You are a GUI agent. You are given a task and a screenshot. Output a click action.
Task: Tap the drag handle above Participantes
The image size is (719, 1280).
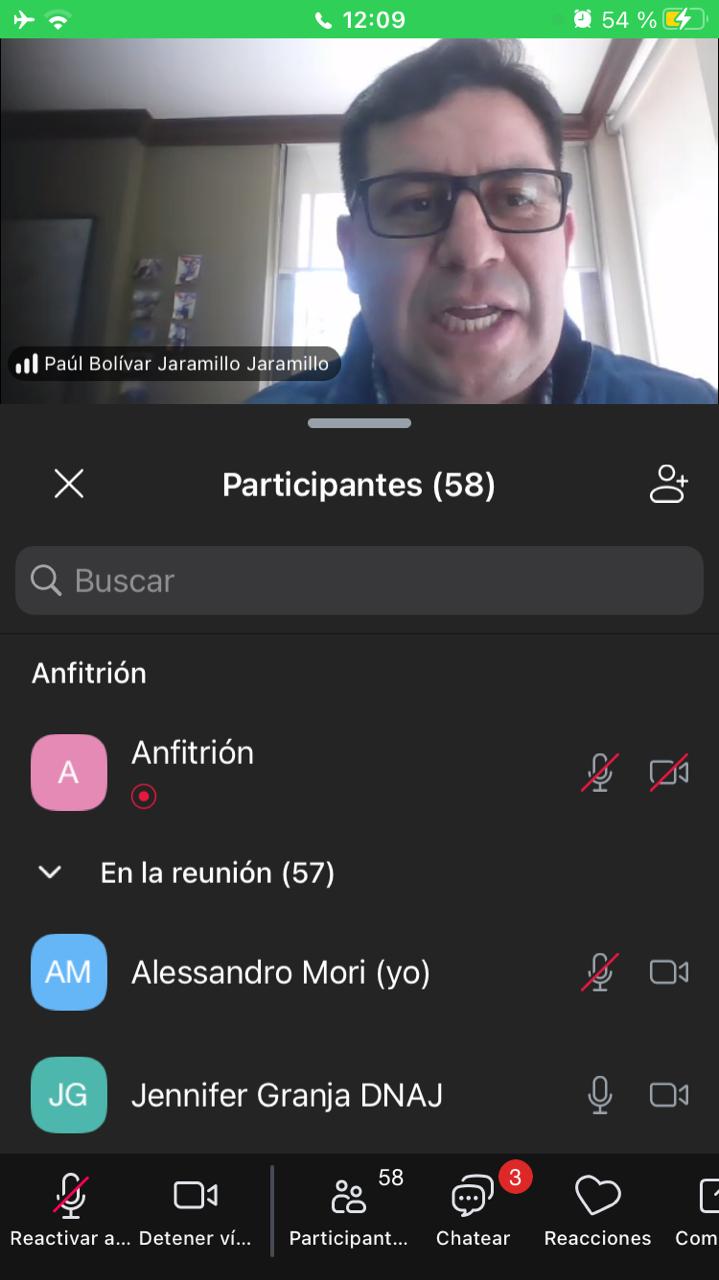point(359,424)
